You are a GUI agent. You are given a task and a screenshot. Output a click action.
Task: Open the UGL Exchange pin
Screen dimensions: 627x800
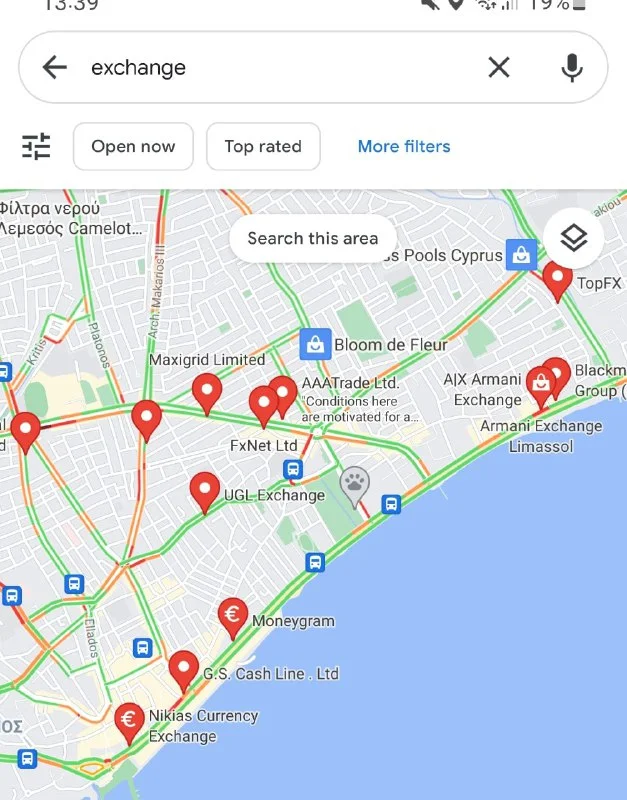point(205,490)
